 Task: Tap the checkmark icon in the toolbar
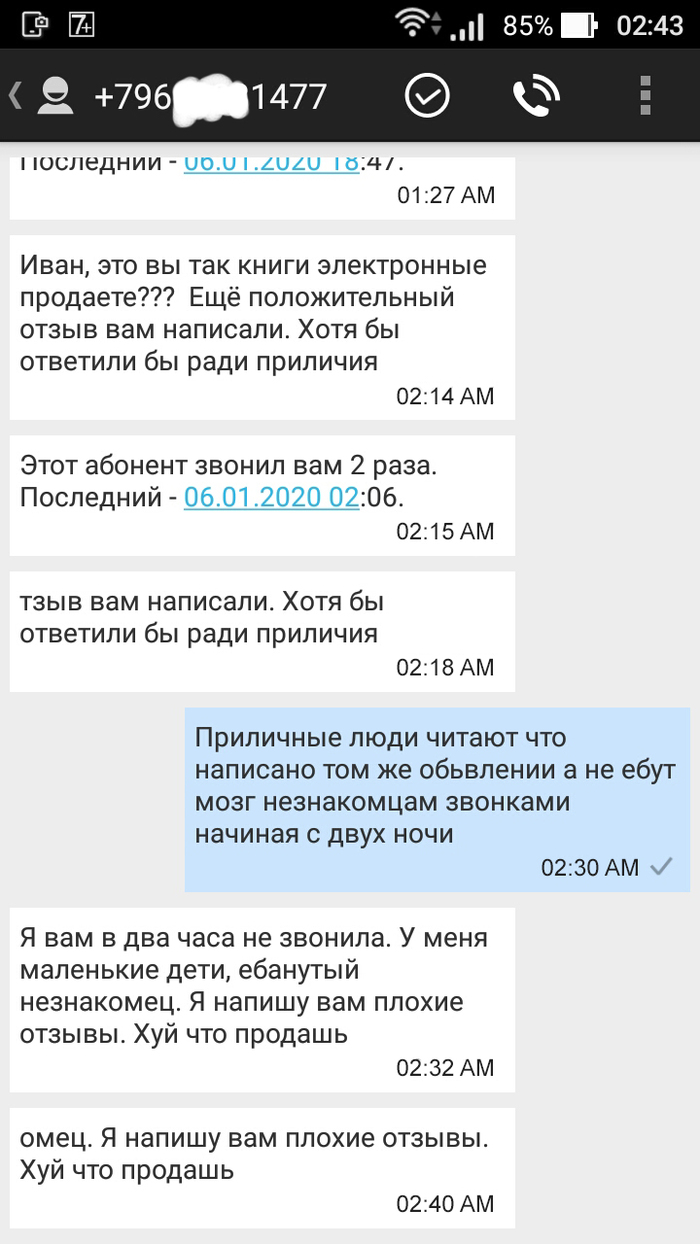(x=427, y=96)
